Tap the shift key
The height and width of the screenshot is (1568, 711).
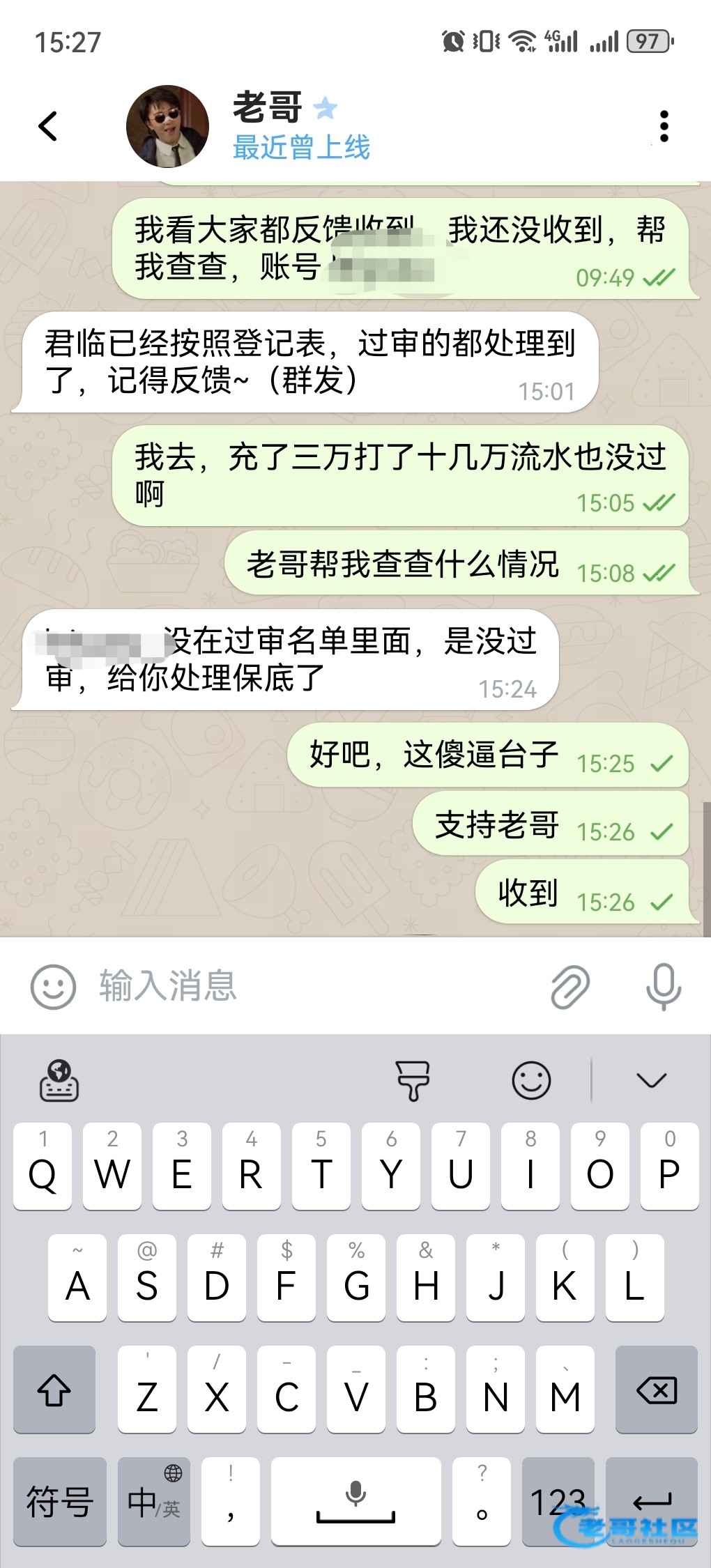click(54, 1391)
